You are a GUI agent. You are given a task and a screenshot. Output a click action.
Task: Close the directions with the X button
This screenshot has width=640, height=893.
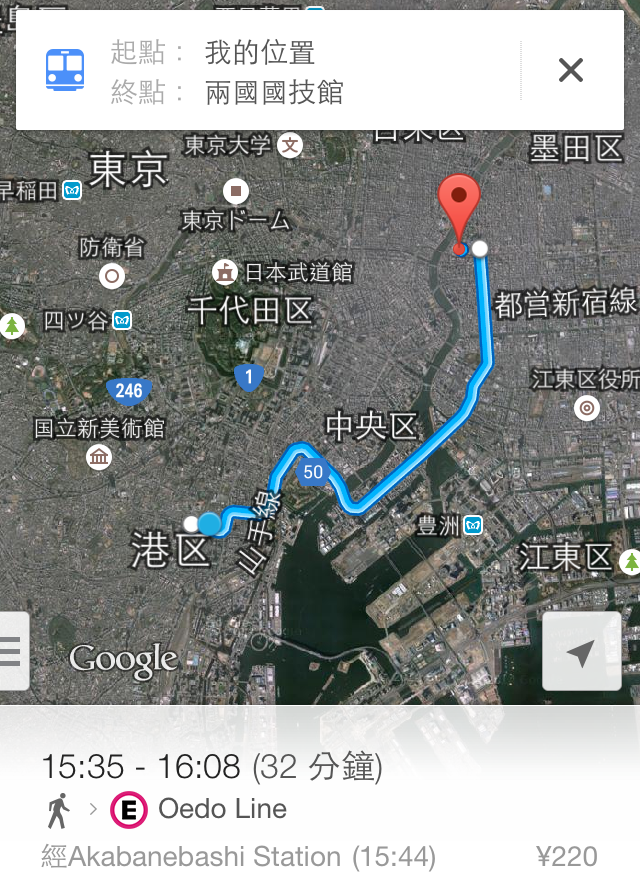(x=570, y=70)
